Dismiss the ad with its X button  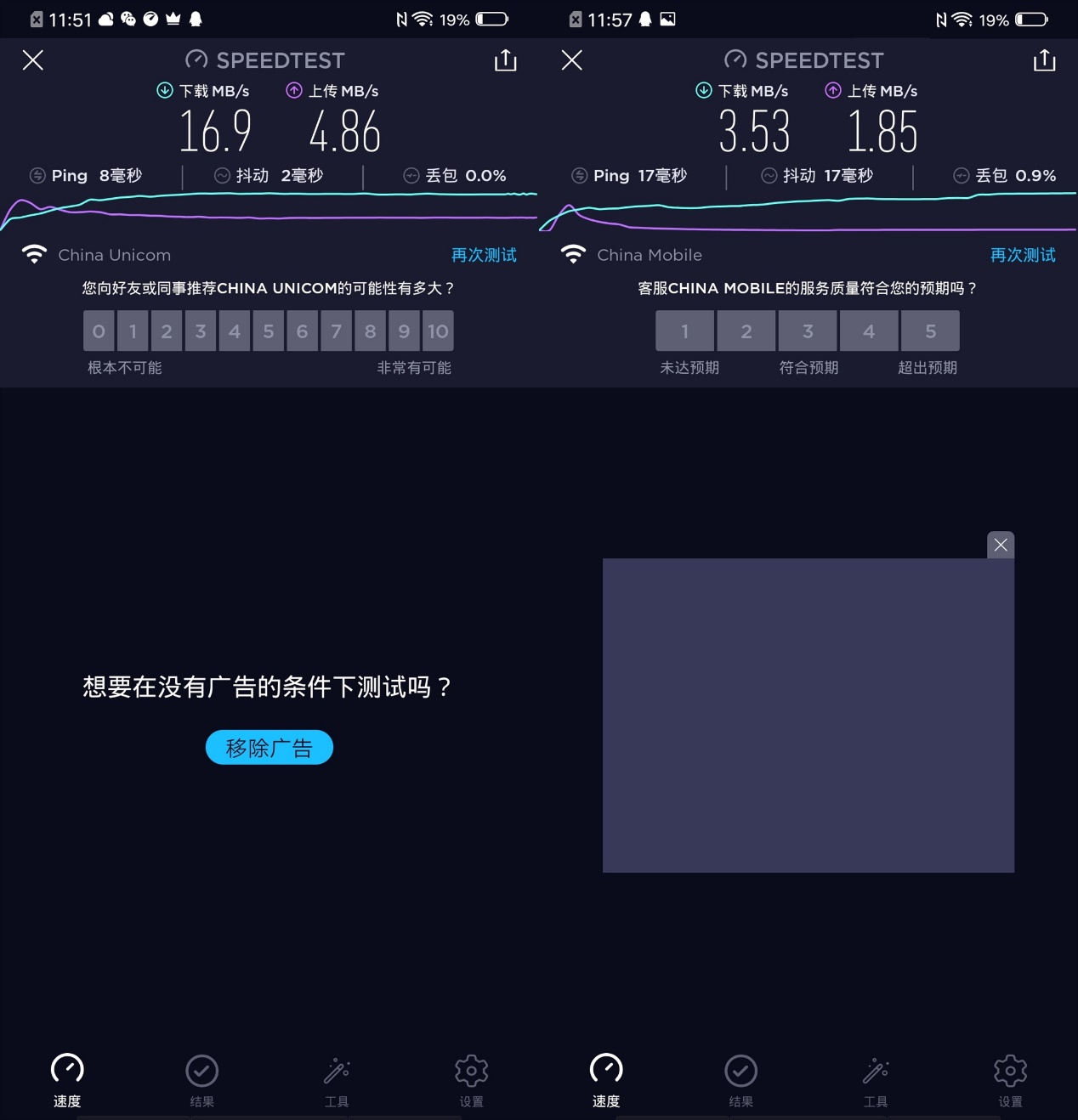1000,545
